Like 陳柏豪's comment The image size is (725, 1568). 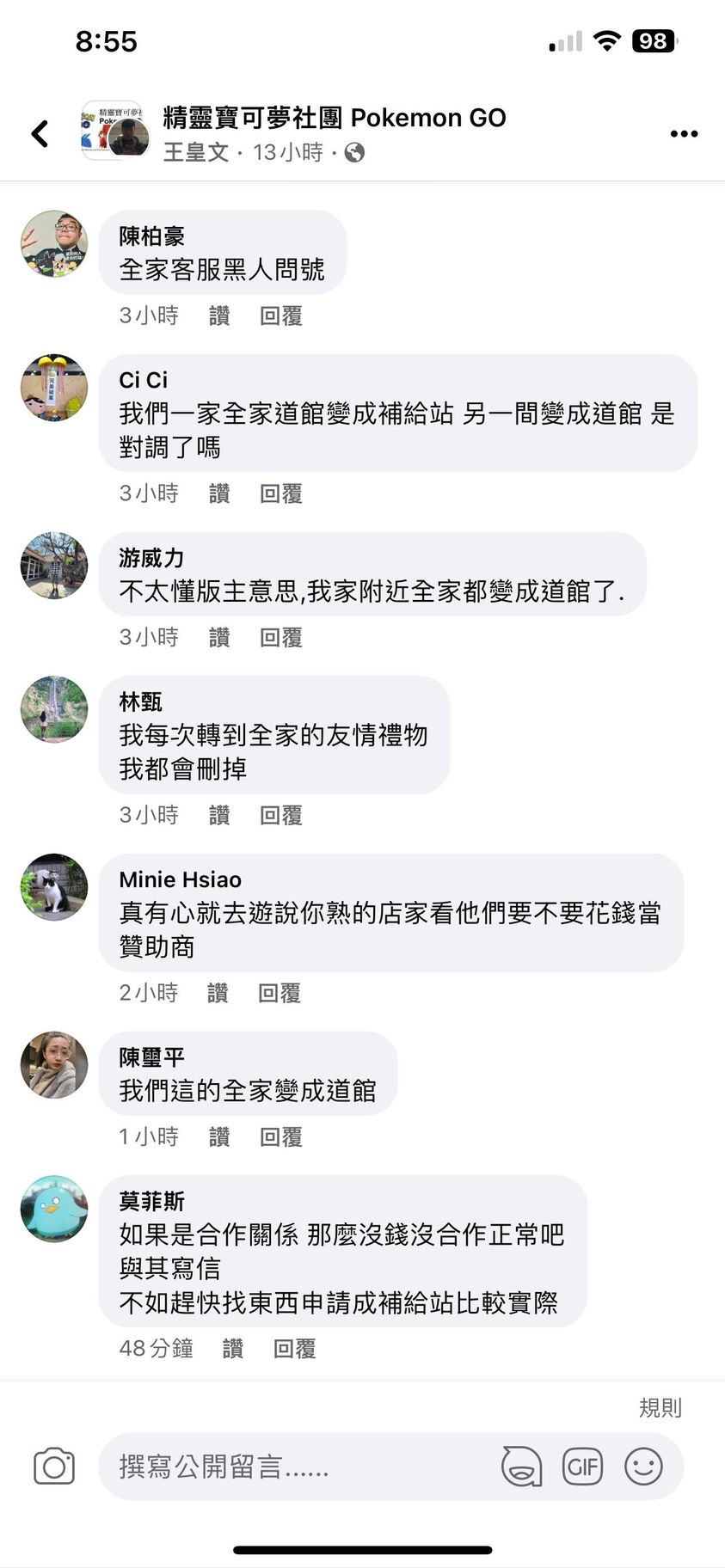click(x=219, y=316)
